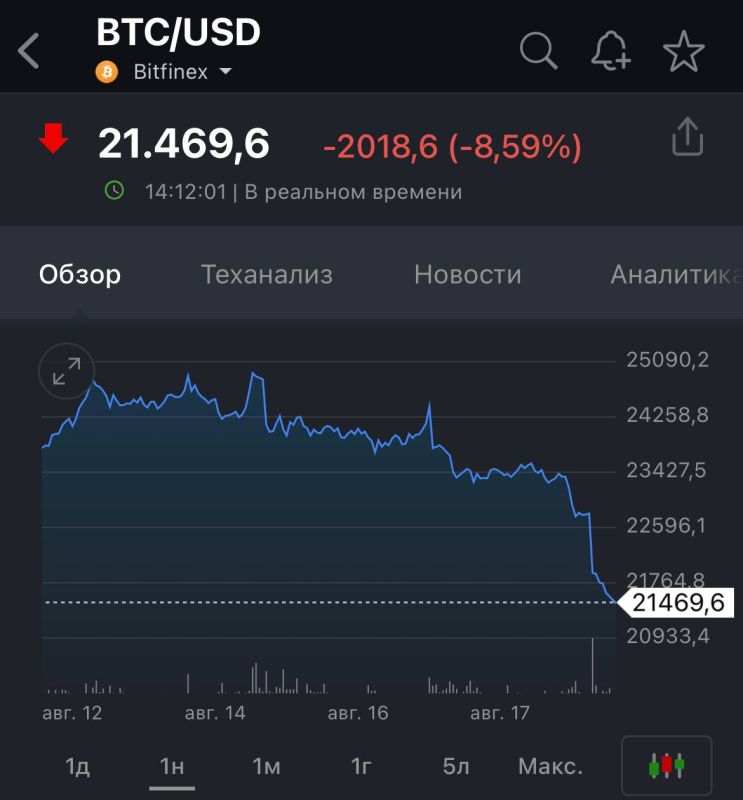Click the Bitcoin currency logo
This screenshot has width=743, height=800.
click(104, 71)
